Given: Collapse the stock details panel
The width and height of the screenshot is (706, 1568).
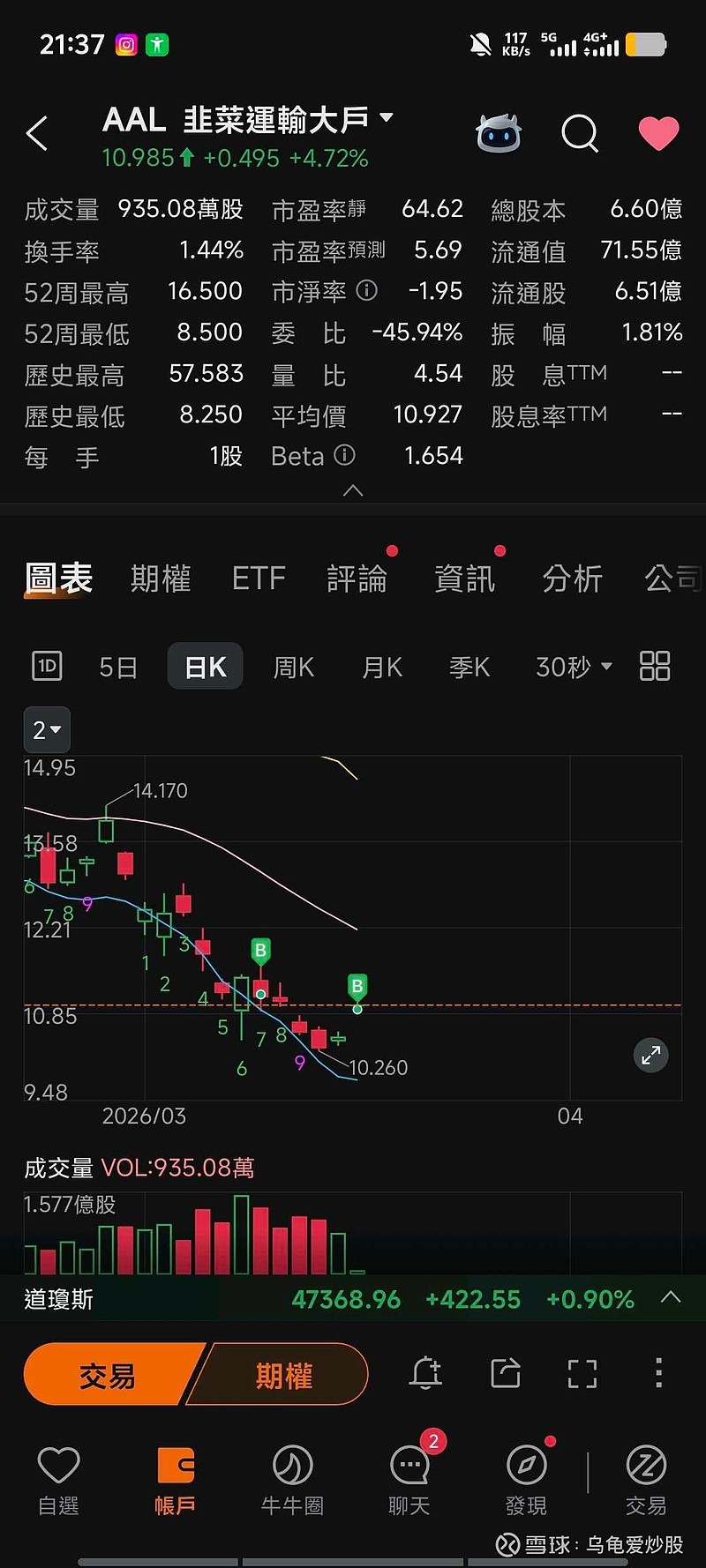Looking at the screenshot, I should click(353, 490).
